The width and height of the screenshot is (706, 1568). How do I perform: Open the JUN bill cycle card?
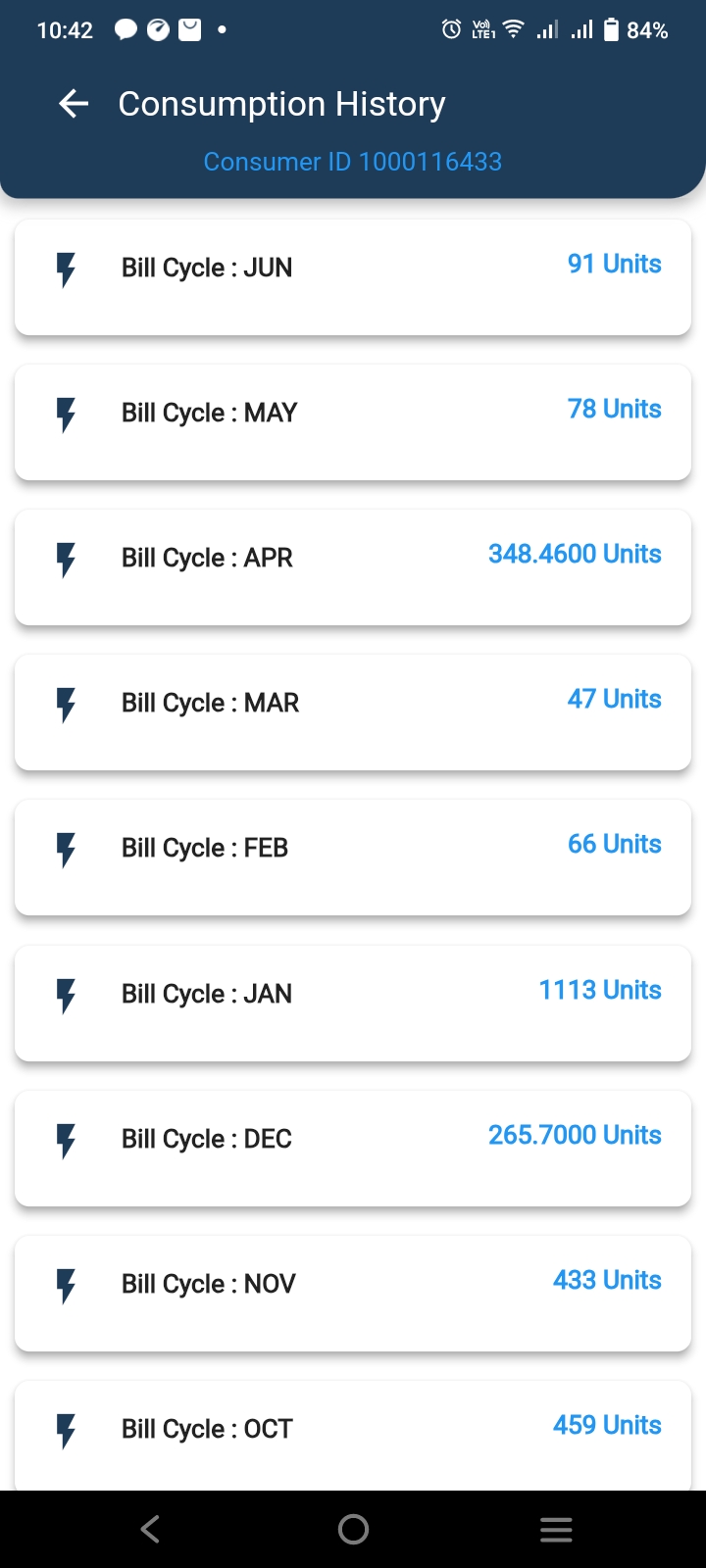[x=353, y=277]
